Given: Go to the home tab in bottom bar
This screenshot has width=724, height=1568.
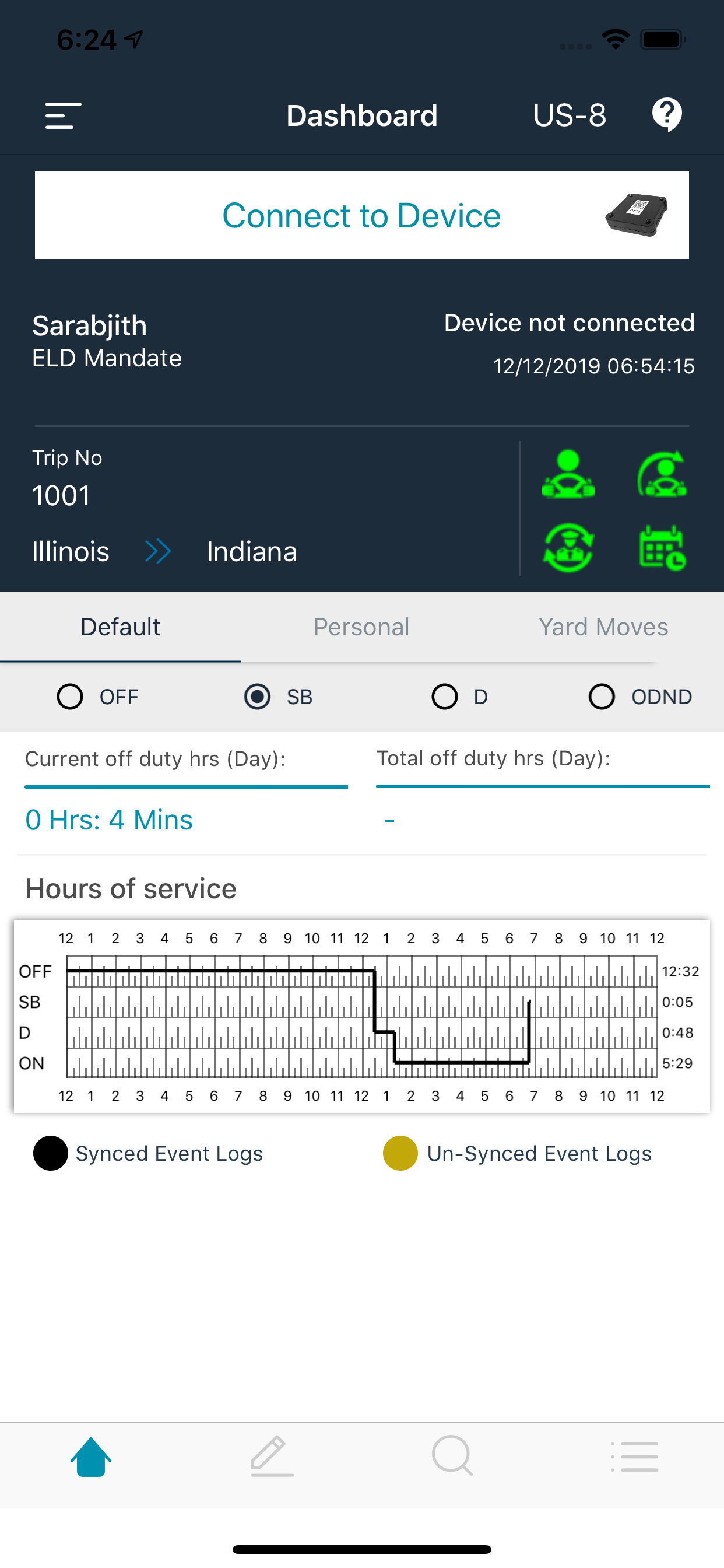Looking at the screenshot, I should (x=91, y=1456).
